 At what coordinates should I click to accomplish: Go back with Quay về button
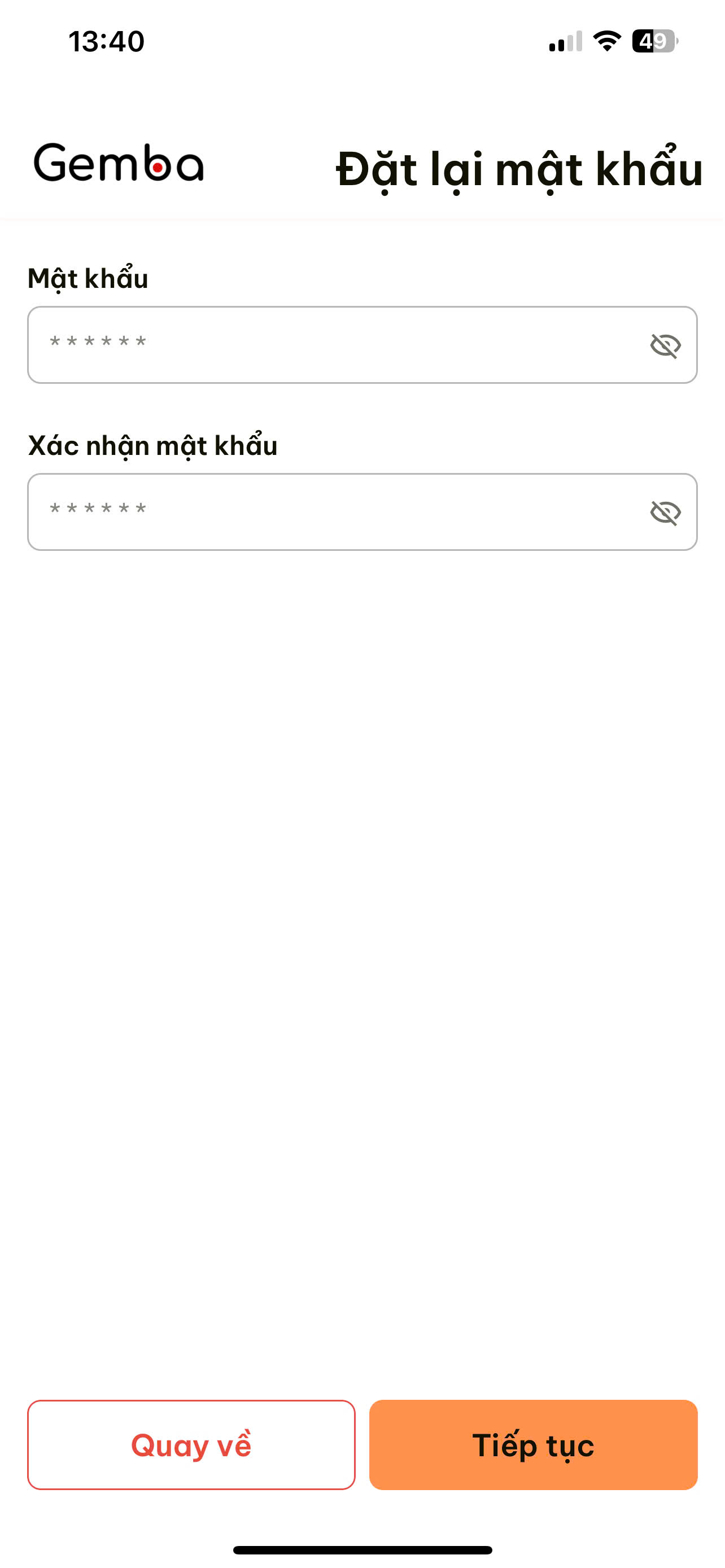click(x=191, y=1444)
